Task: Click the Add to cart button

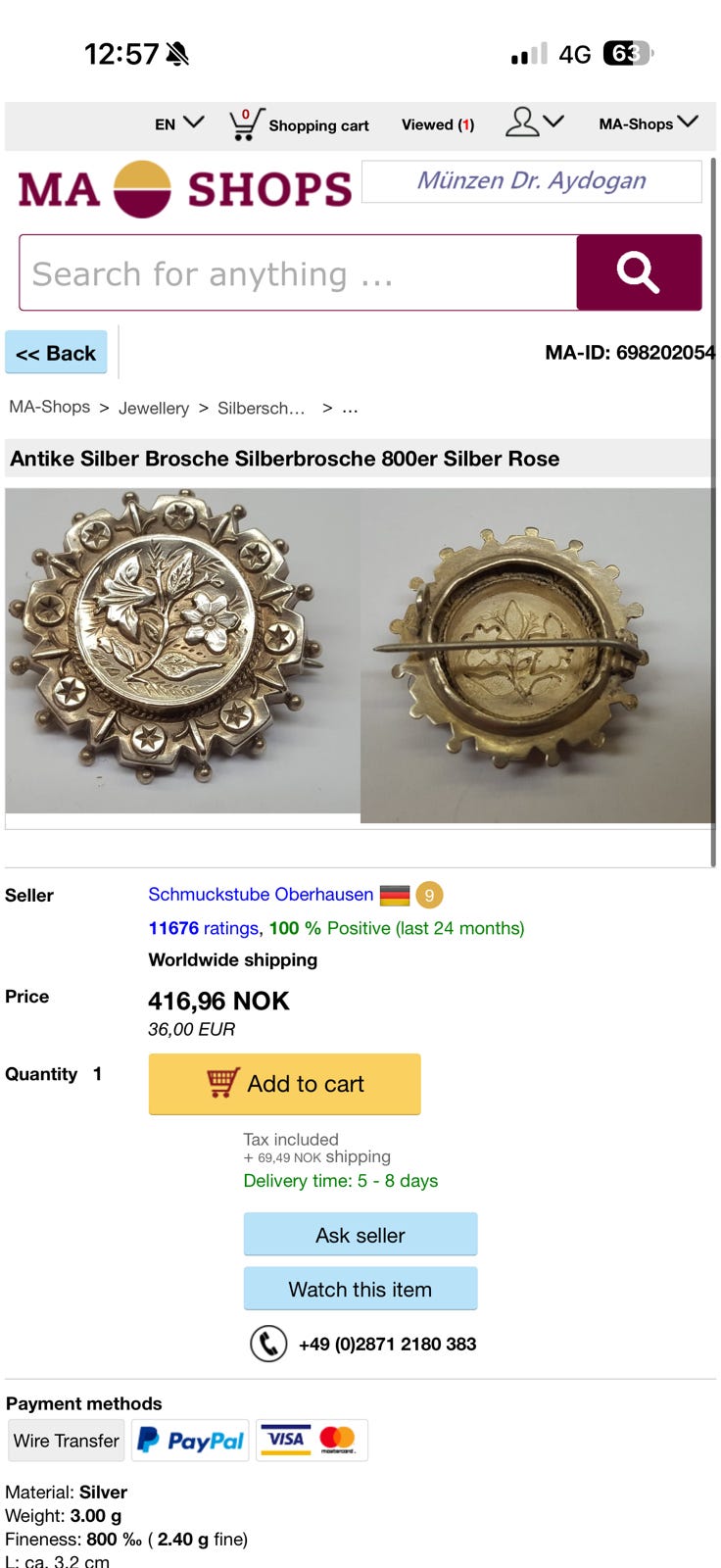Action: pos(284,1084)
